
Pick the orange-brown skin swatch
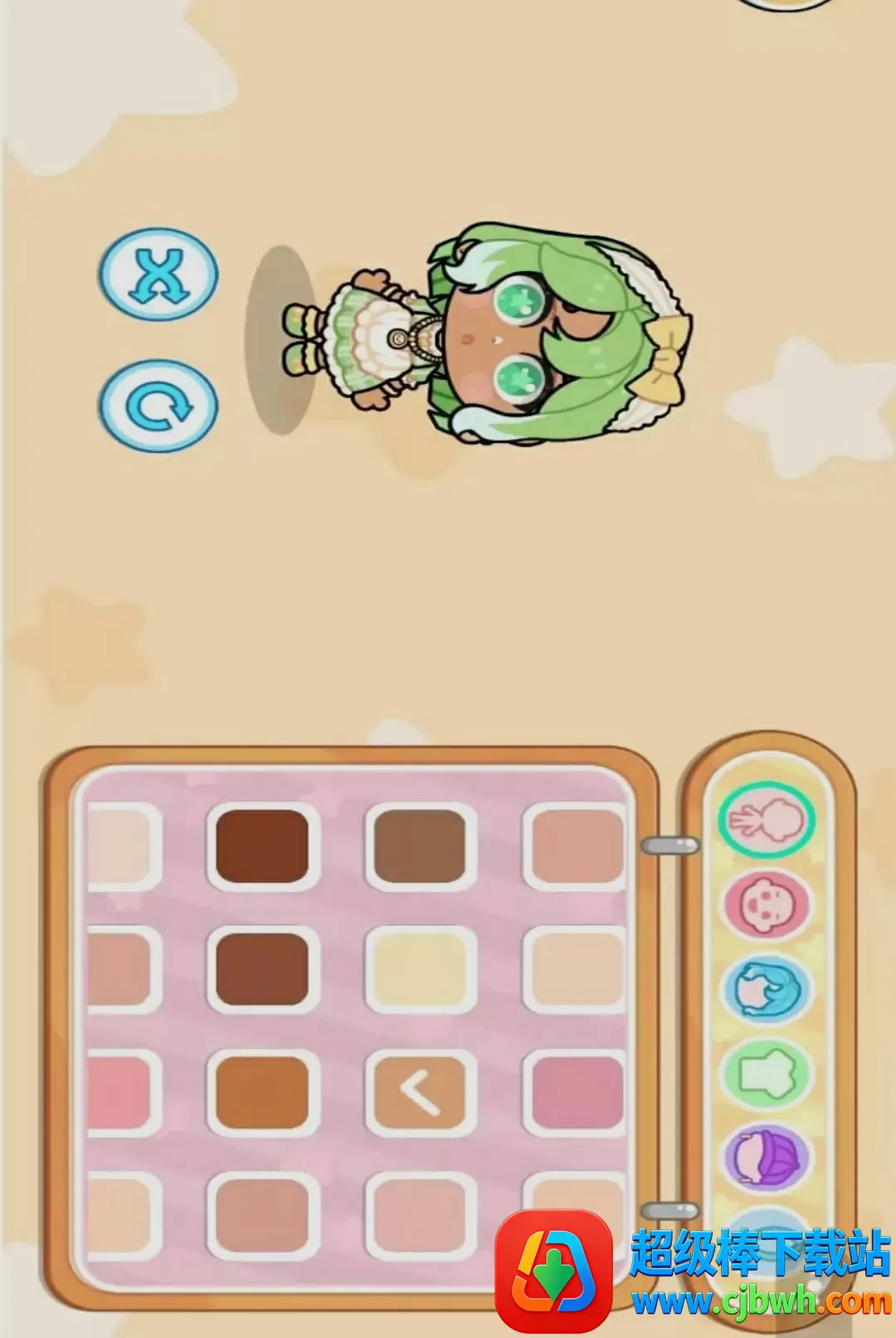point(263,1093)
